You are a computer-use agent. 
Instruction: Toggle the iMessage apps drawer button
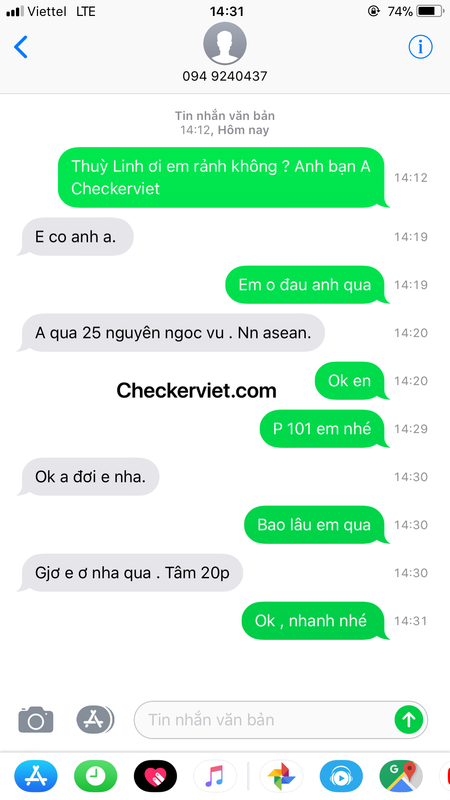pos(95,719)
